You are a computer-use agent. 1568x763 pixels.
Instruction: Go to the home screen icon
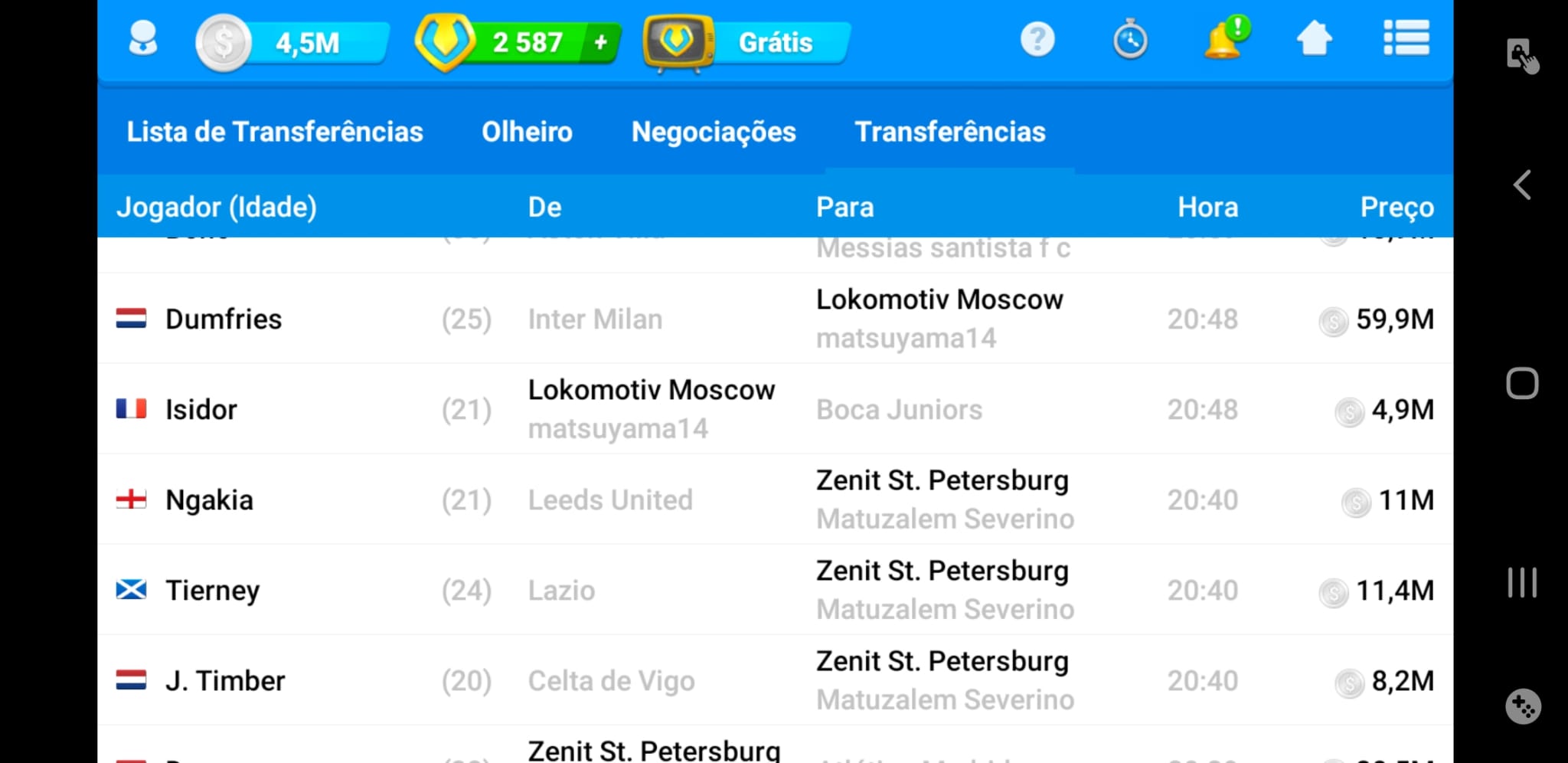pyautogui.click(x=1314, y=39)
